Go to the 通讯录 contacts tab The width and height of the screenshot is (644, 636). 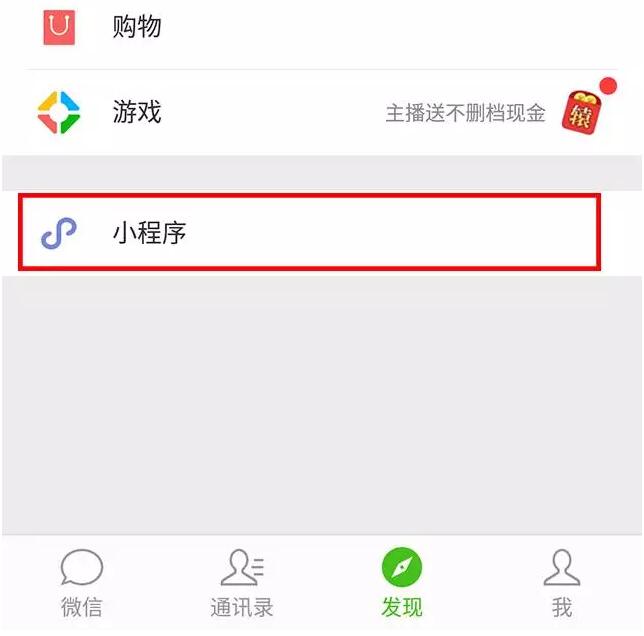242,583
